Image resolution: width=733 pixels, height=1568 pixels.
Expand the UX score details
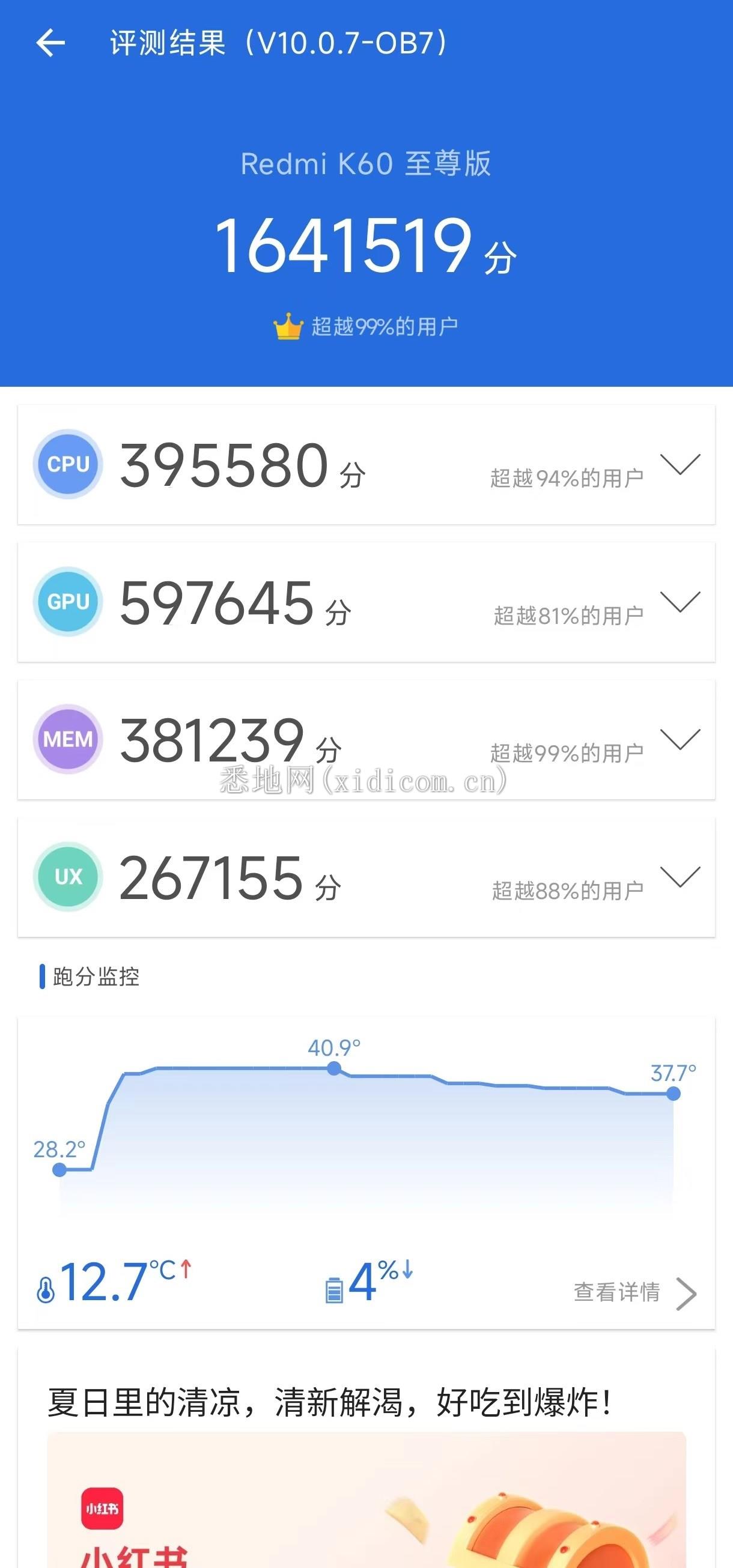point(680,877)
